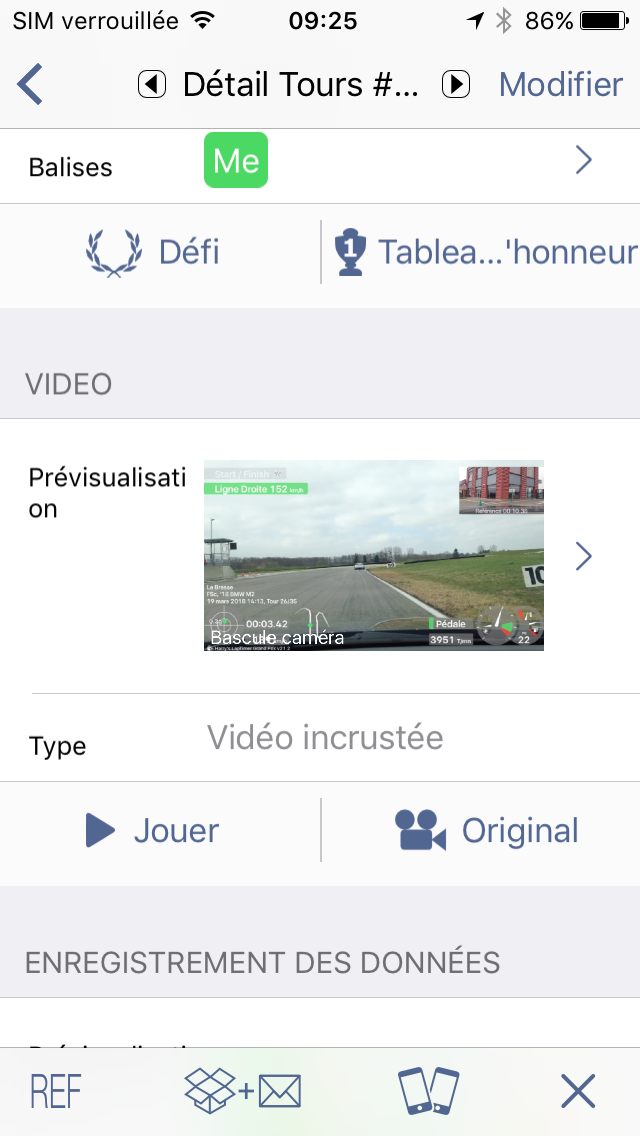Go to the previous lap detail
Viewport: 640px width, 1136px height.
point(152,85)
